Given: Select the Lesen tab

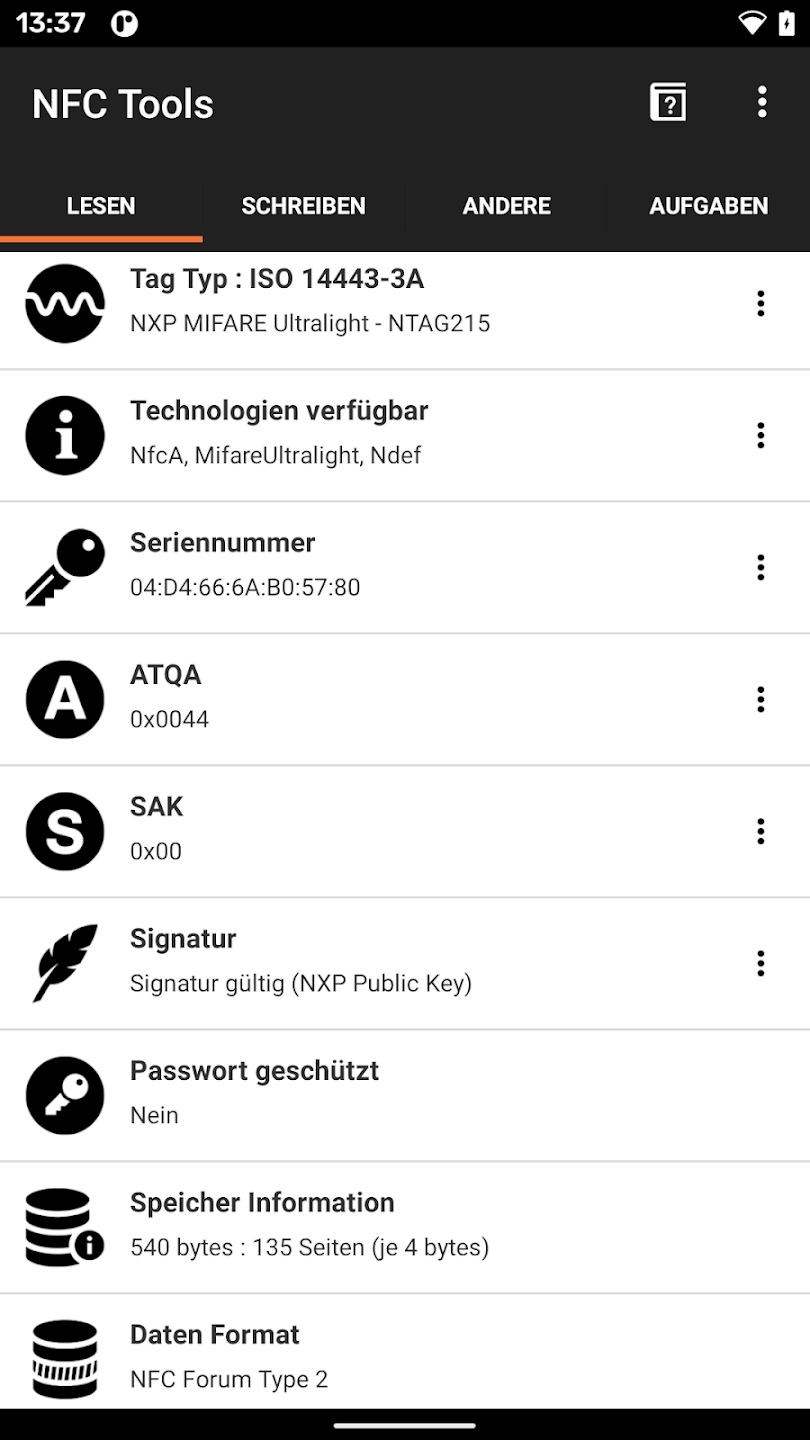Looking at the screenshot, I should (101, 206).
